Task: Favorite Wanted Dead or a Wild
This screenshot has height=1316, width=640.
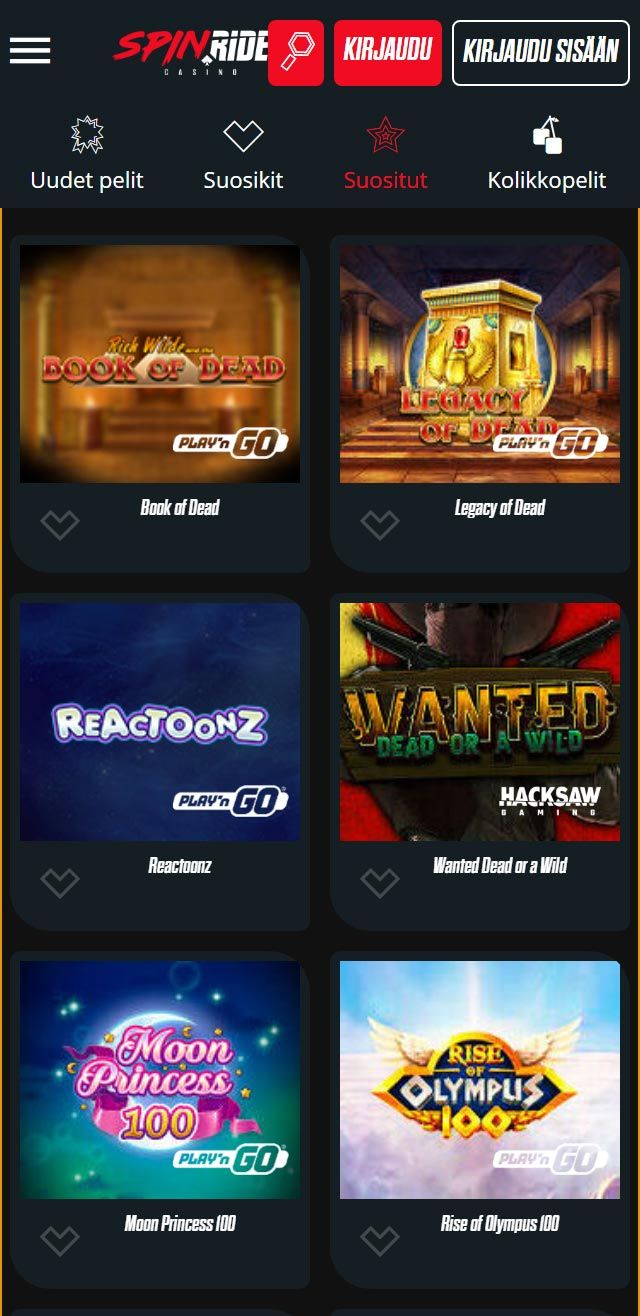Action: (x=380, y=882)
